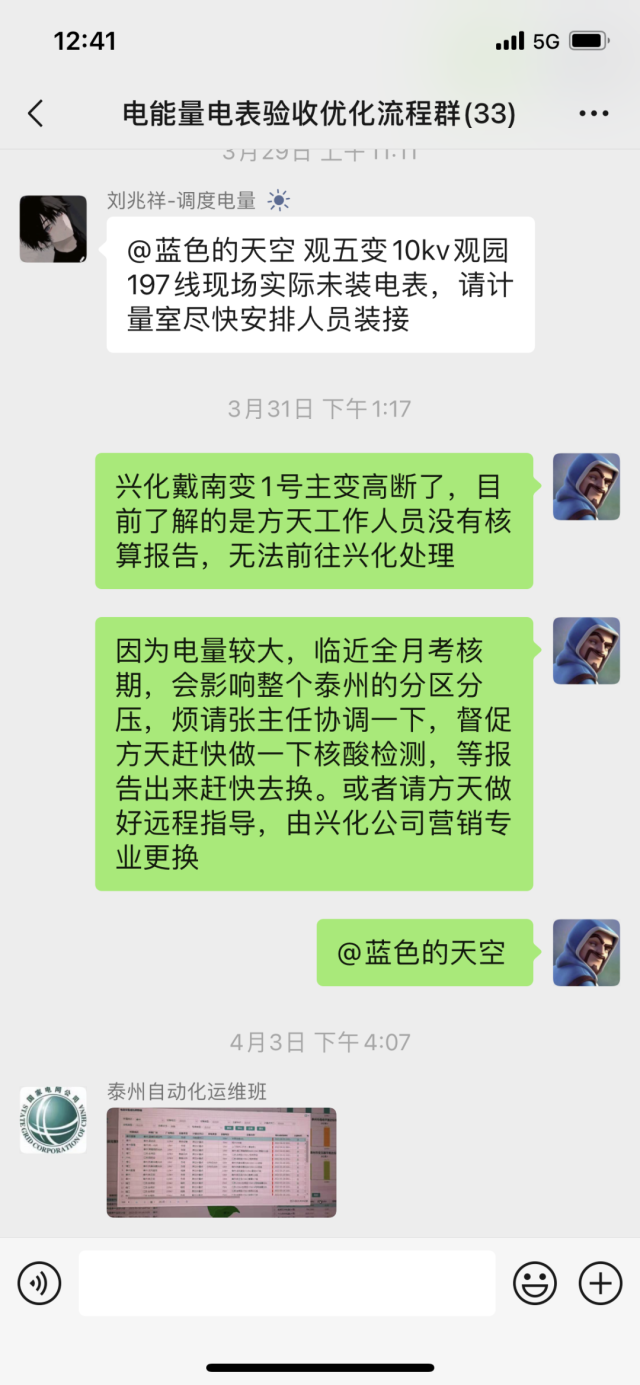Tap the message text input field

[287, 1282]
